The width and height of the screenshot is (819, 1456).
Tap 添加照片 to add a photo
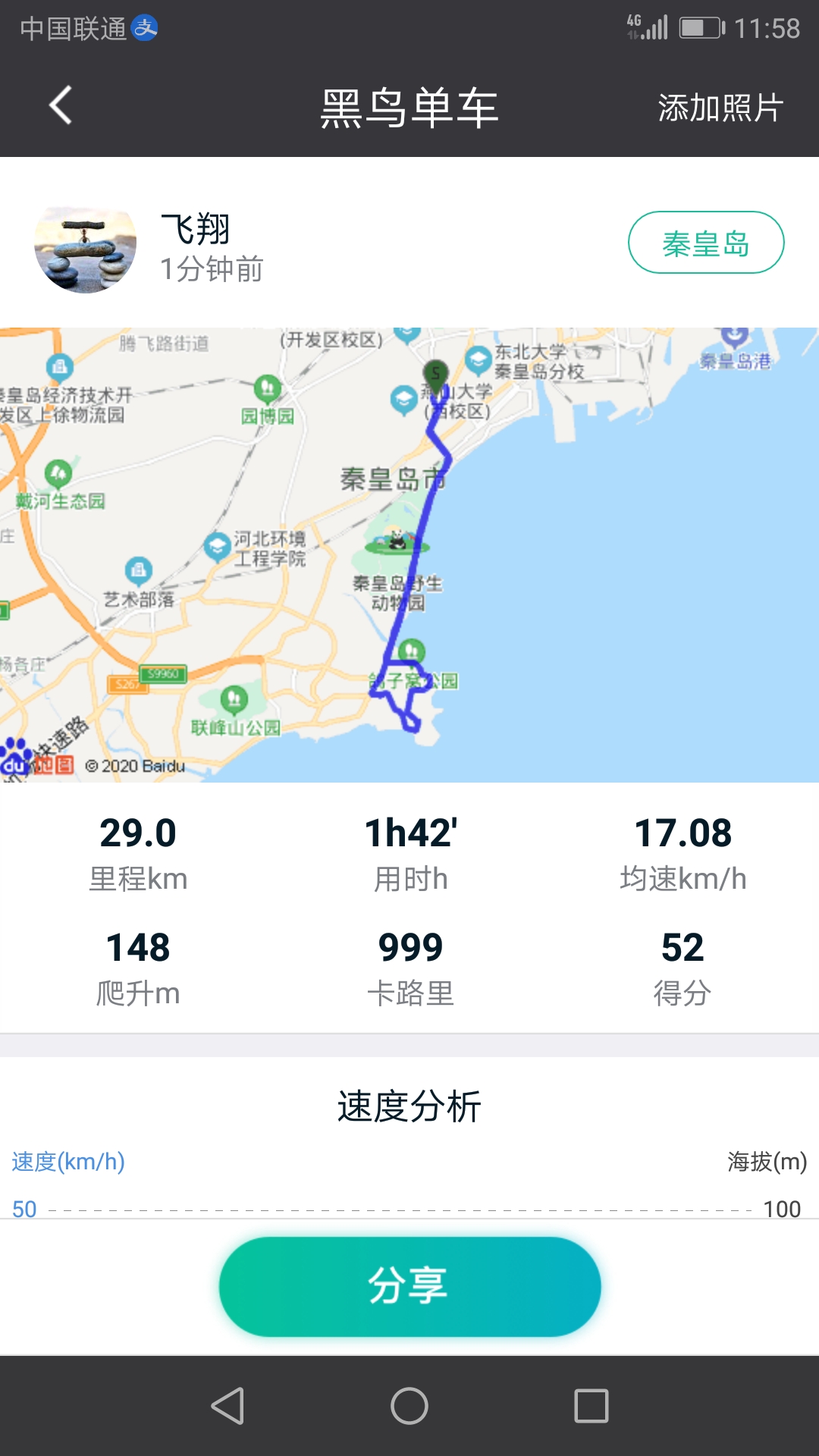point(720,108)
